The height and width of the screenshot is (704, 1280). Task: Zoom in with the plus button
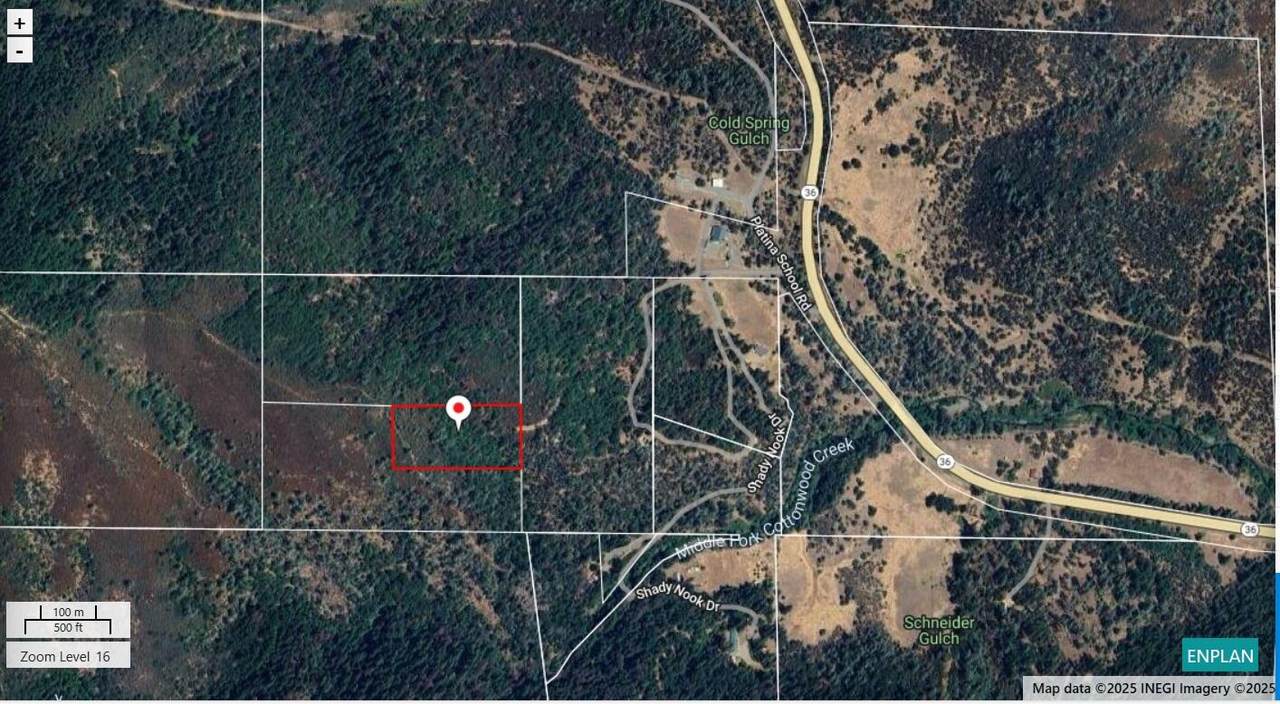pos(20,22)
